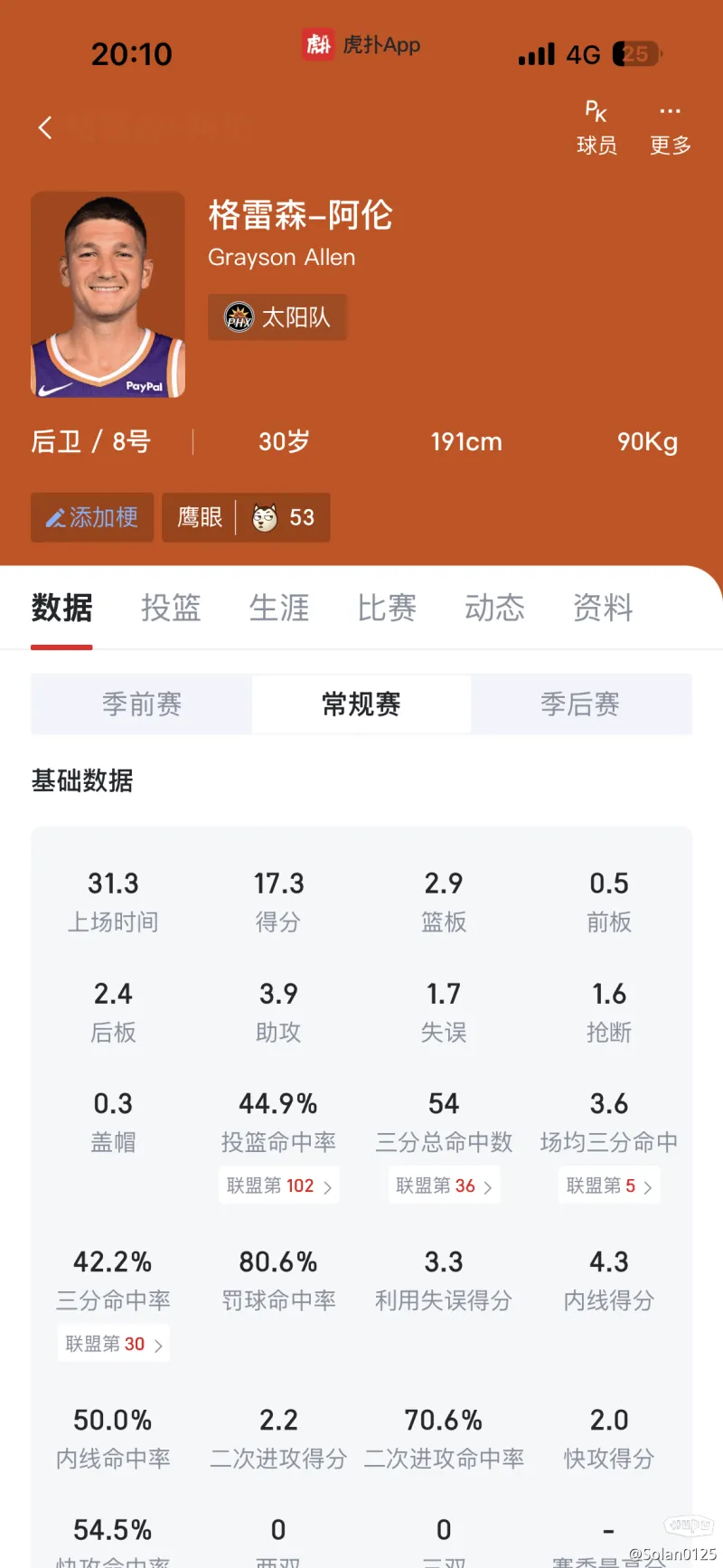The image size is (723, 1568).
Task: Open 联盟第 102 field goal ranking
Action: pos(279,1185)
